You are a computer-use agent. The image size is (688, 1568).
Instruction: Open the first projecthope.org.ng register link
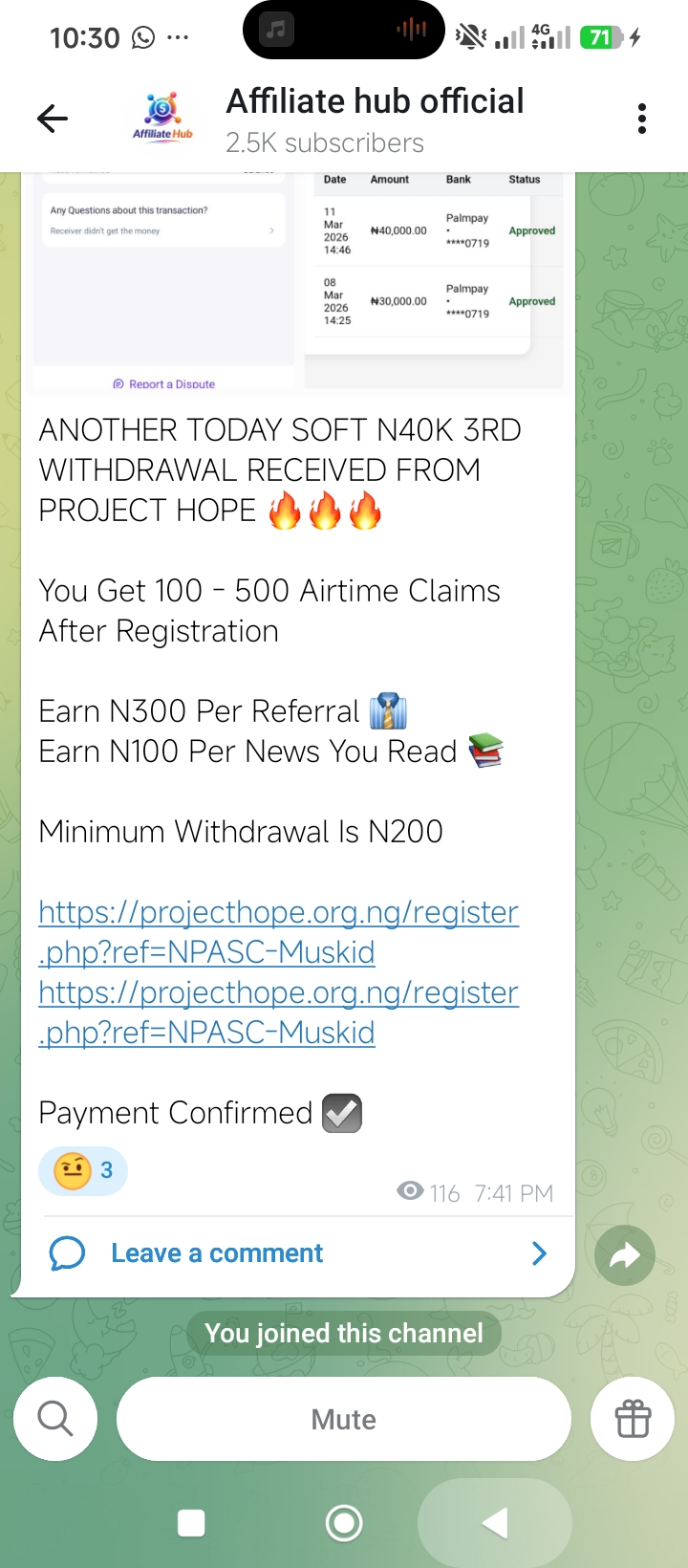(x=278, y=931)
